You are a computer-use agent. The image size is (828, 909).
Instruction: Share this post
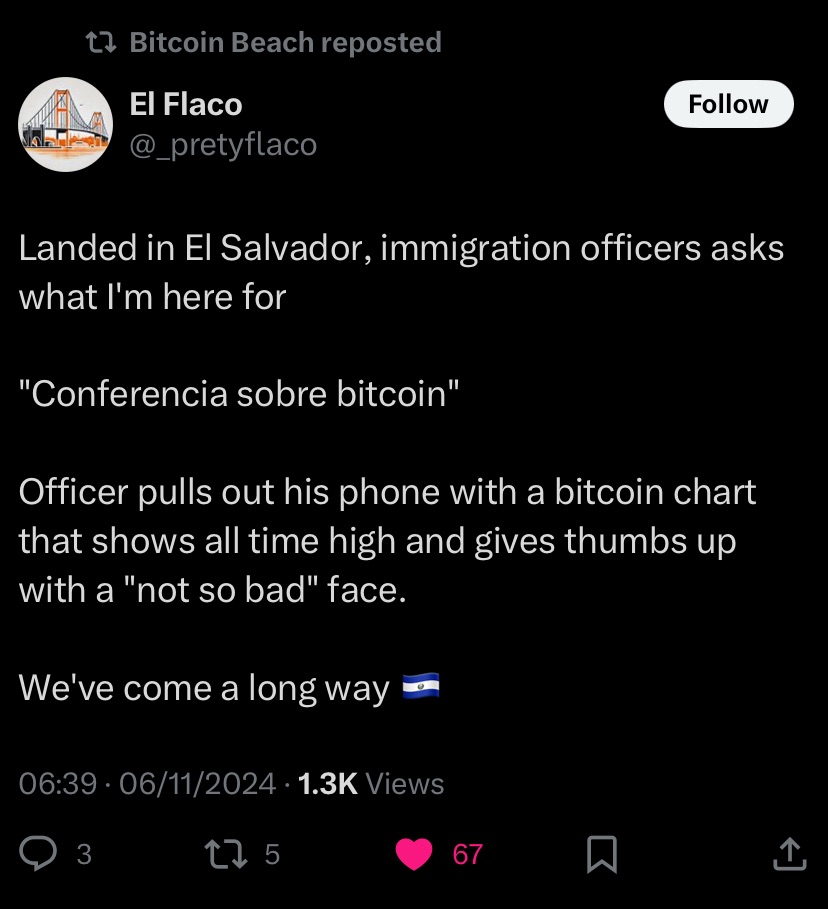(x=789, y=853)
